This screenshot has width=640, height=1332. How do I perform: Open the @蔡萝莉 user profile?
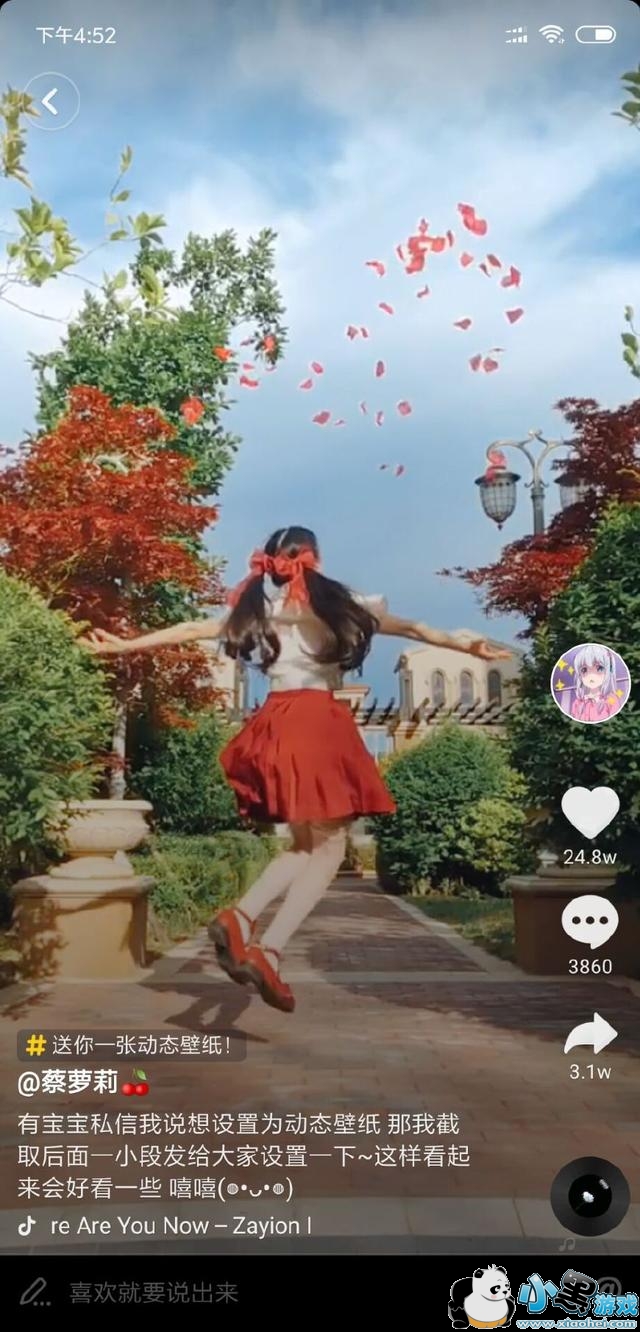coord(83,1082)
